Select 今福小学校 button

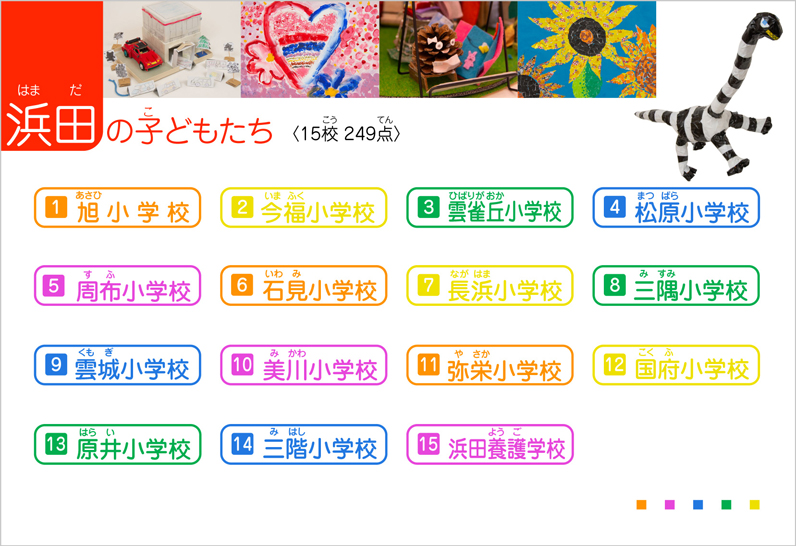click(304, 208)
